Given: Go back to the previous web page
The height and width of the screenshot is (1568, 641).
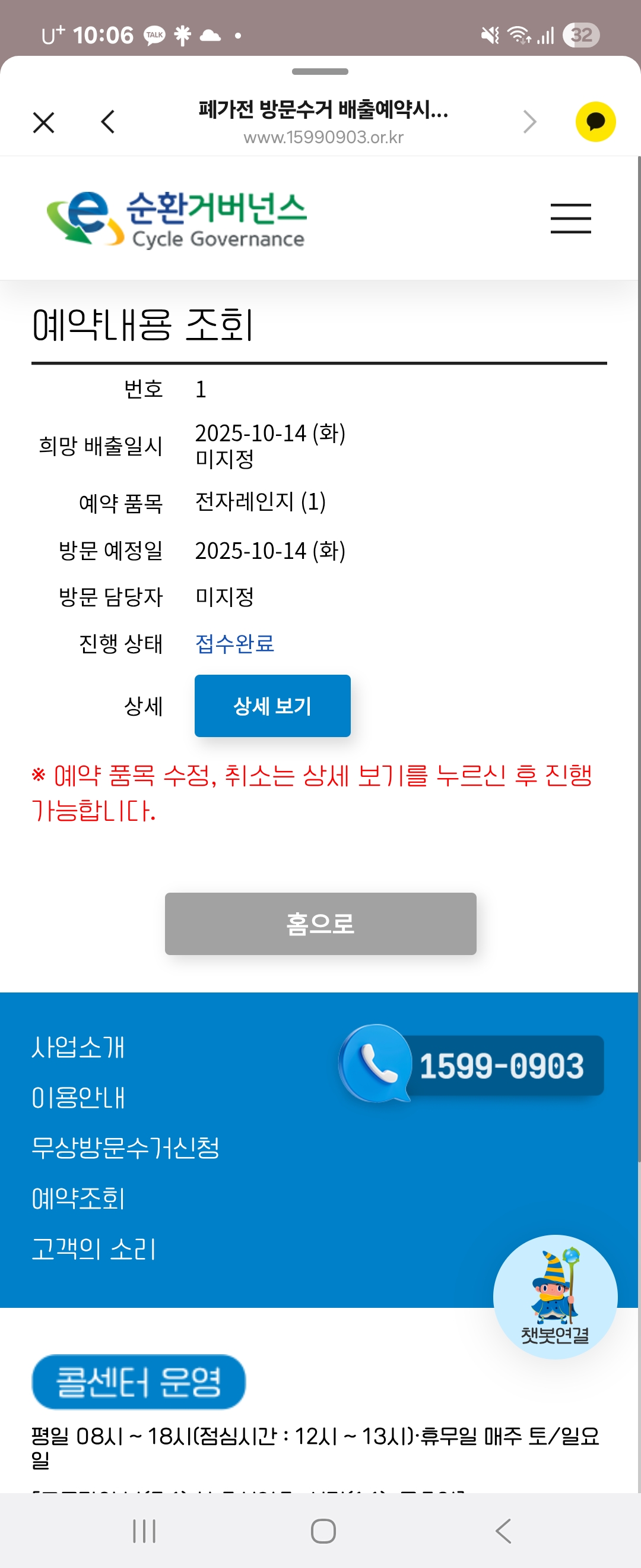Looking at the screenshot, I should click(107, 122).
